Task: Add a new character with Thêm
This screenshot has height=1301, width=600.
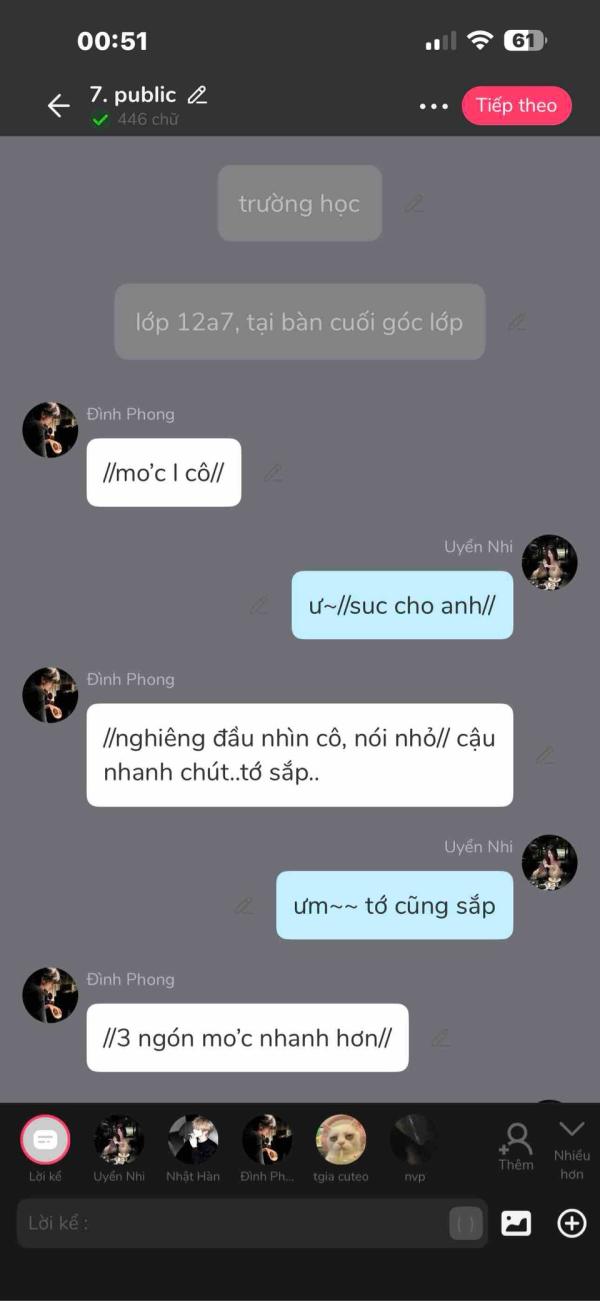Action: coord(516,1146)
